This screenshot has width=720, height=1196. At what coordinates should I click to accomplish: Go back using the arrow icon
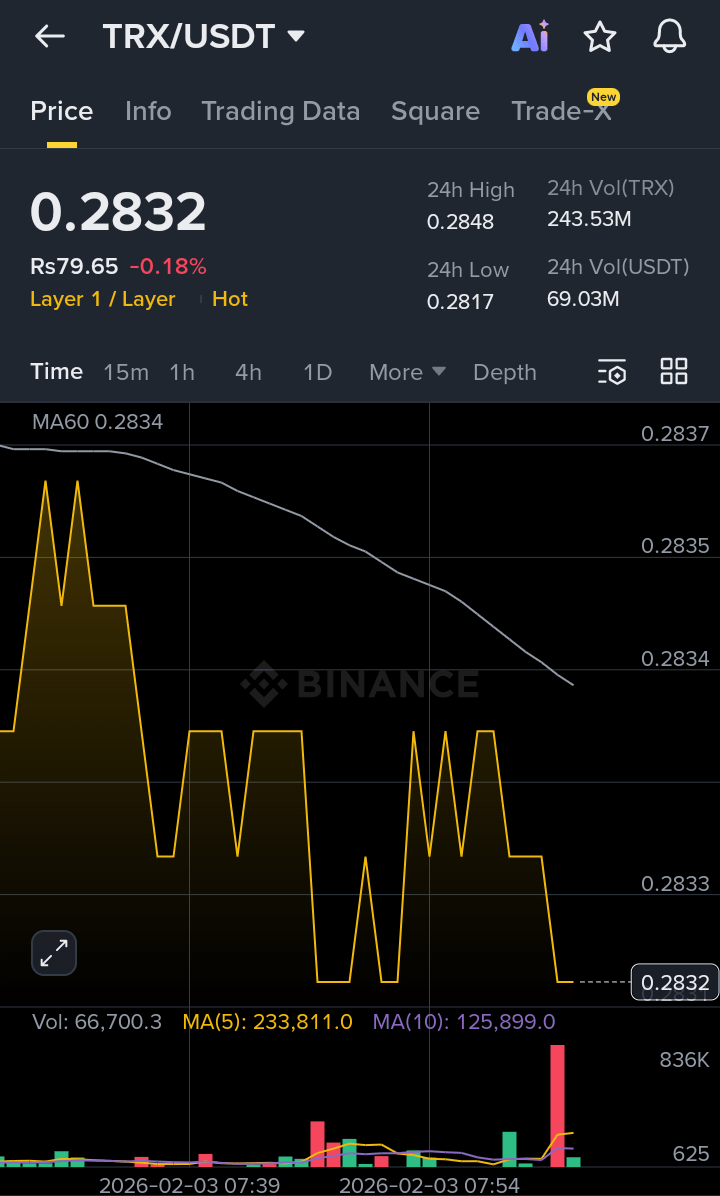[49, 37]
